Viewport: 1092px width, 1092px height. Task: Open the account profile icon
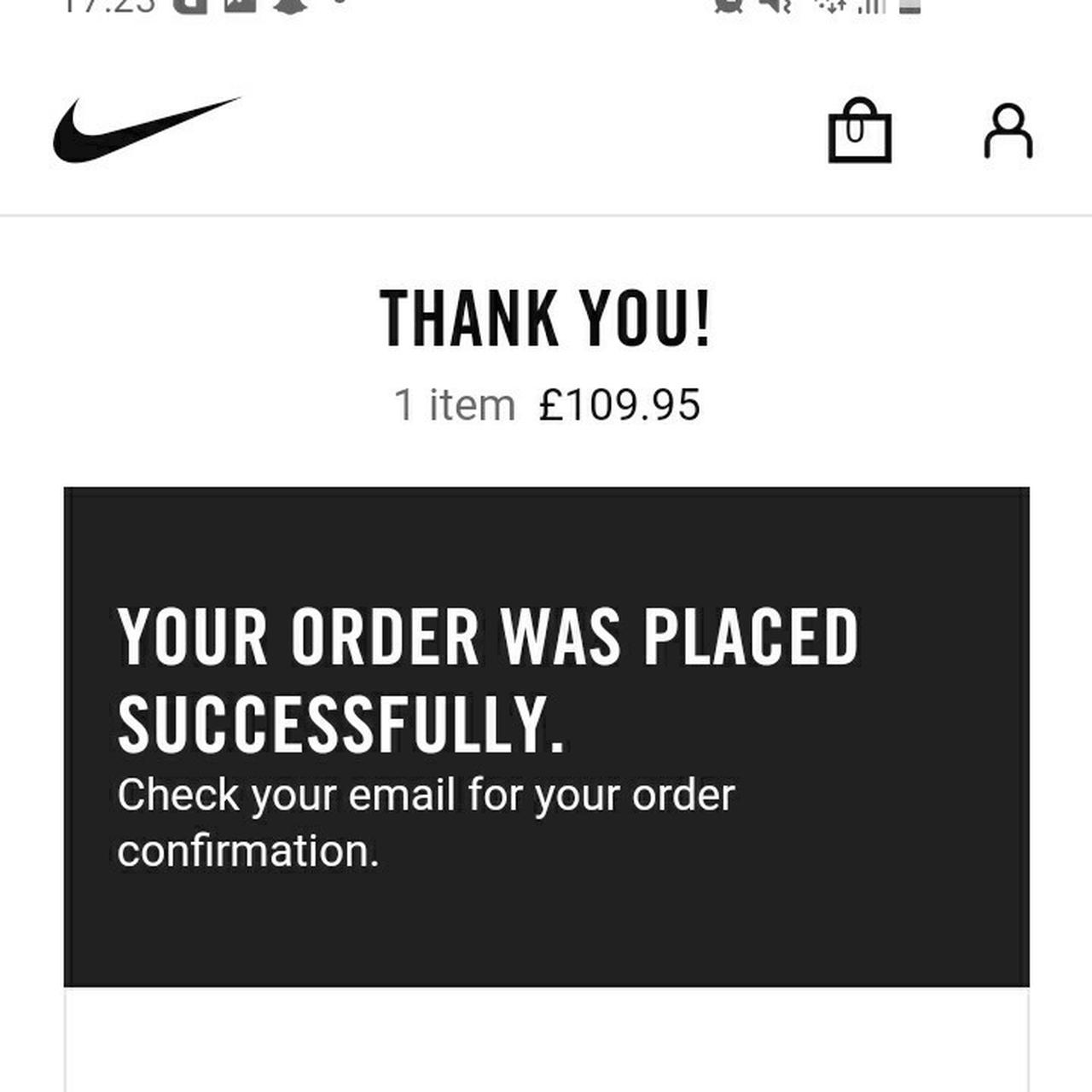click(x=1008, y=131)
